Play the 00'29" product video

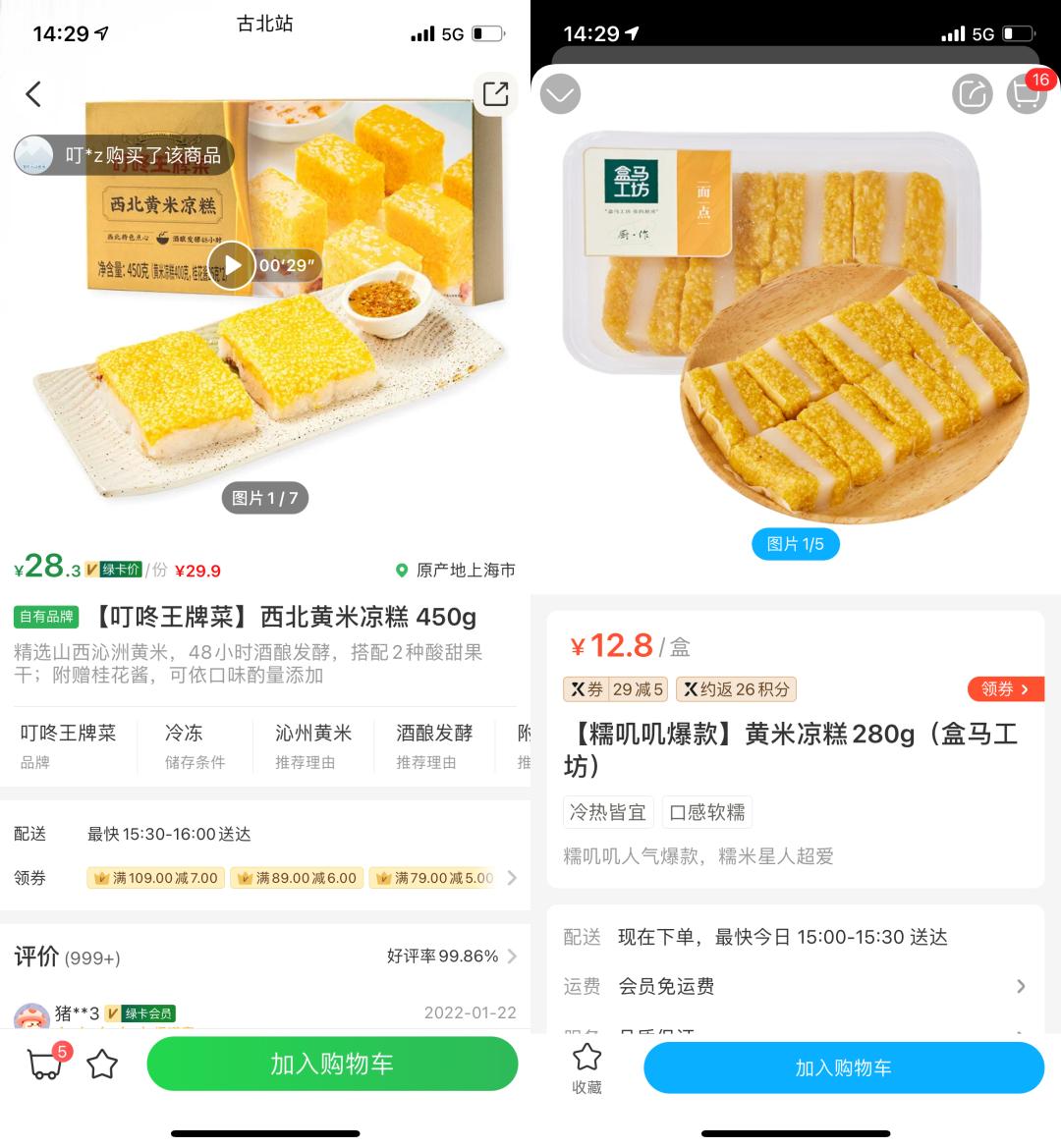(232, 265)
